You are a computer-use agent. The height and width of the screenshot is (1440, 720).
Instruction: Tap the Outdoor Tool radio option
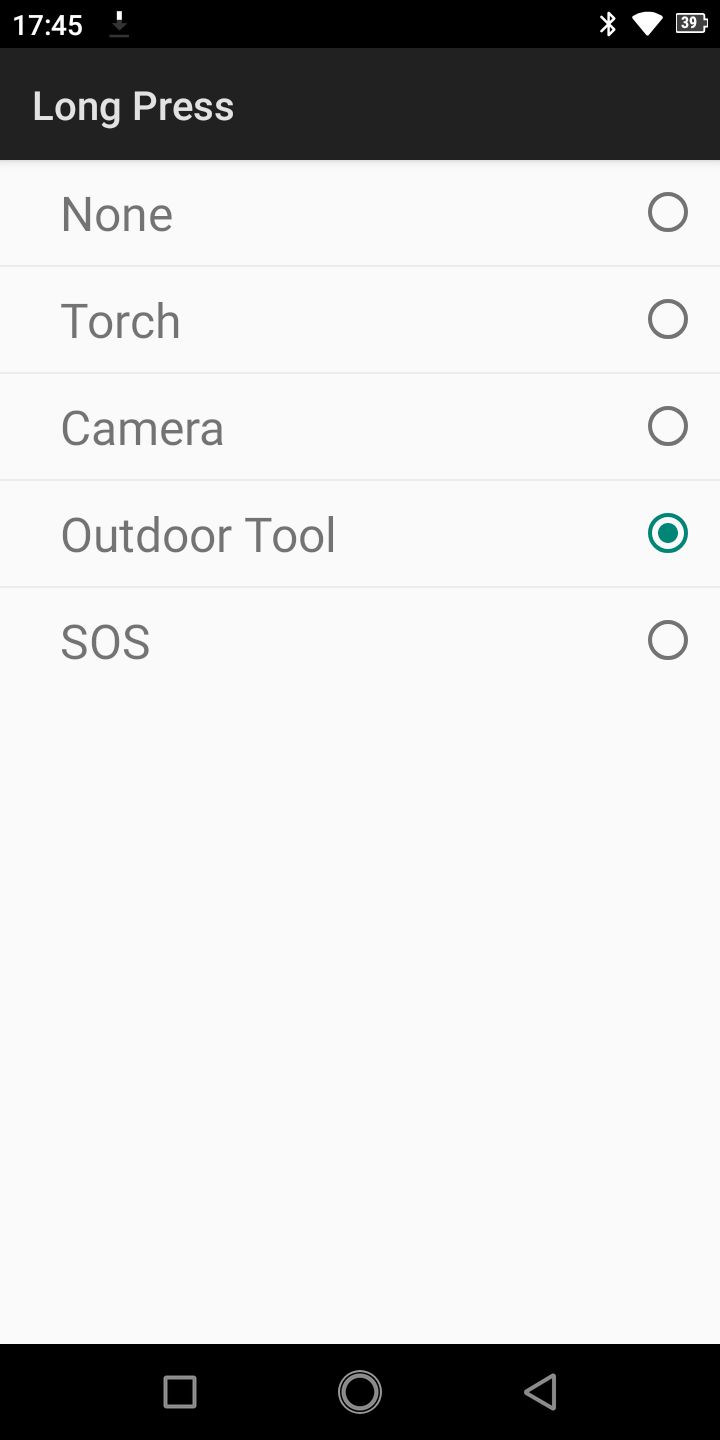click(x=667, y=534)
